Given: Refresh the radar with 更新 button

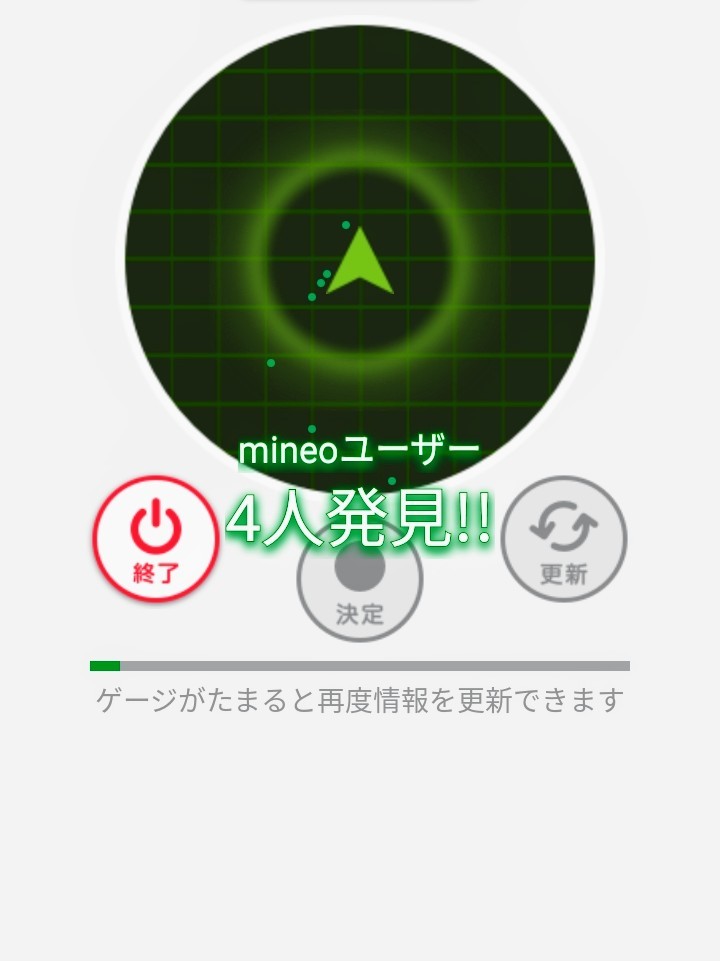Looking at the screenshot, I should [564, 539].
